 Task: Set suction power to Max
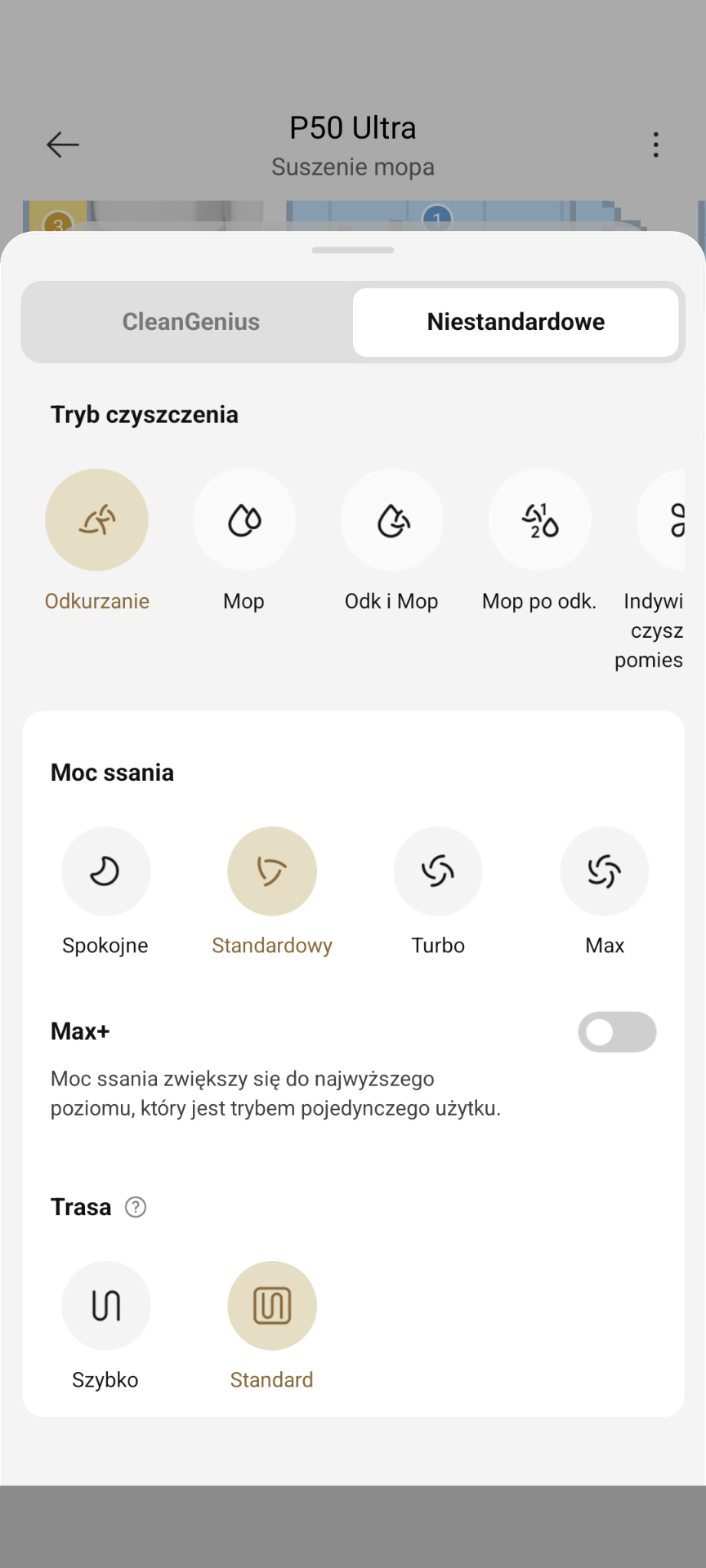pos(605,871)
